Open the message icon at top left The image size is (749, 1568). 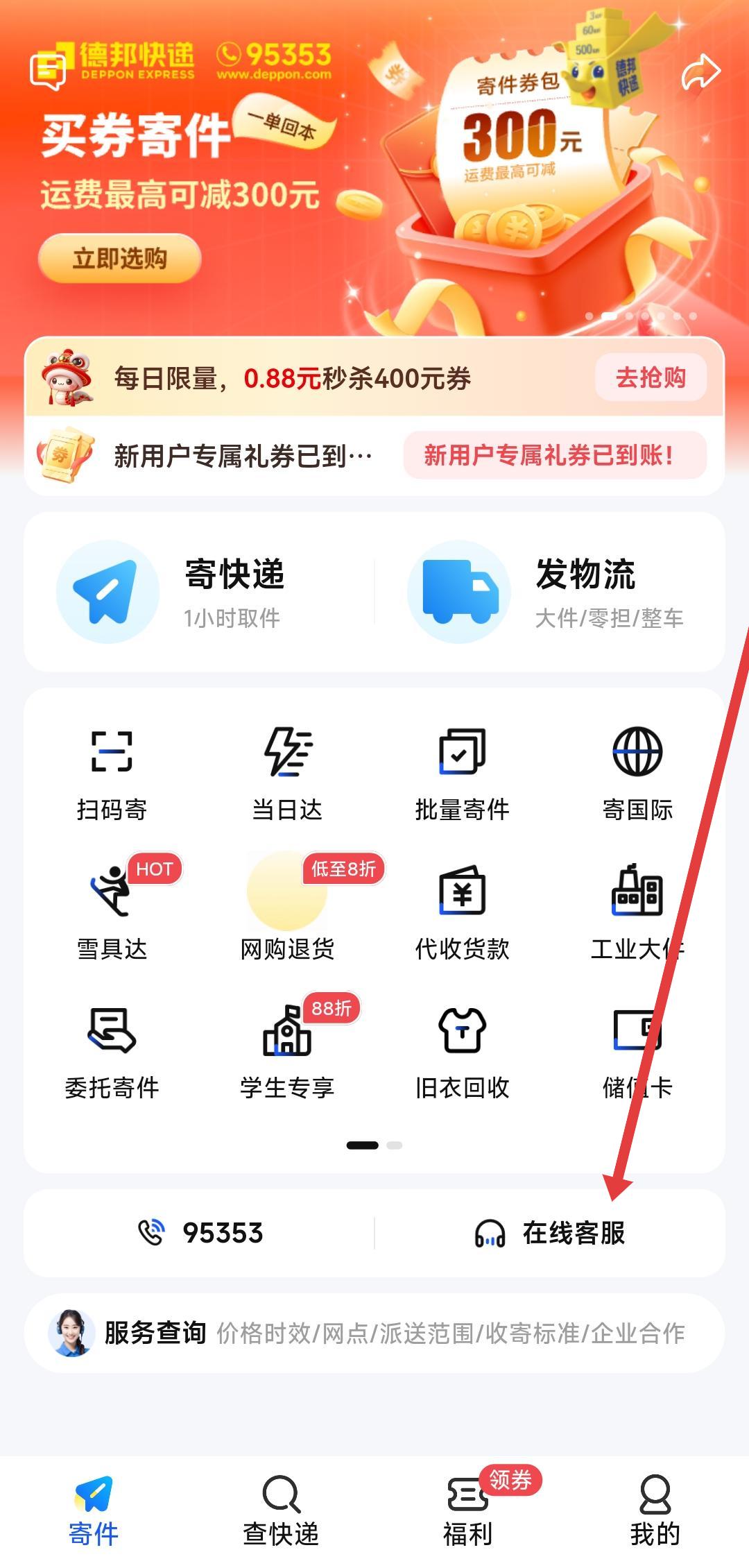coord(48,71)
